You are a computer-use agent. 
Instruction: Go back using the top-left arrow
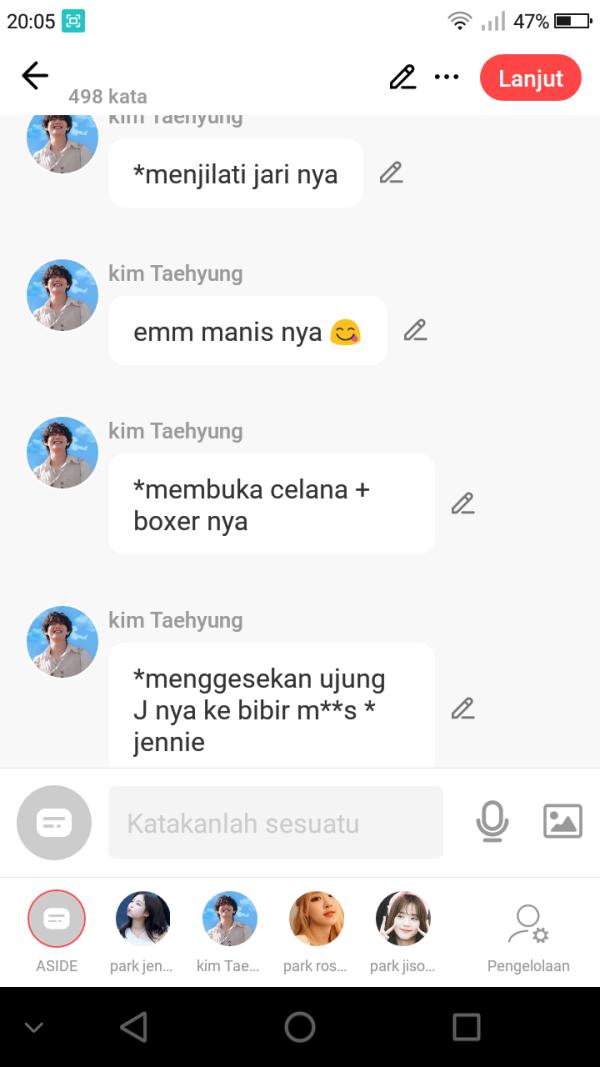(35, 76)
